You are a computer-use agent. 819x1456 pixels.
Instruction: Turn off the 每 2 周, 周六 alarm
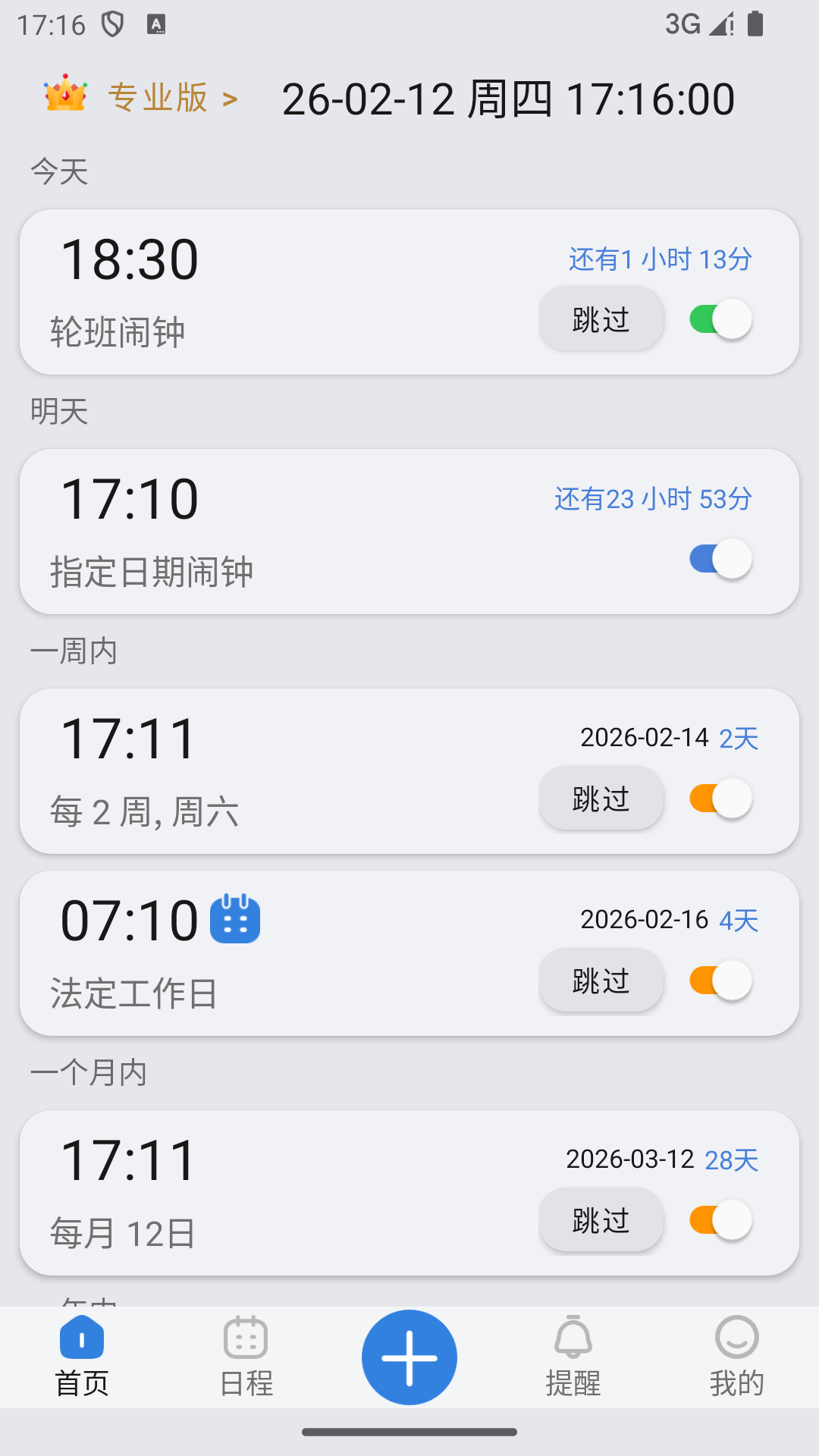720,799
